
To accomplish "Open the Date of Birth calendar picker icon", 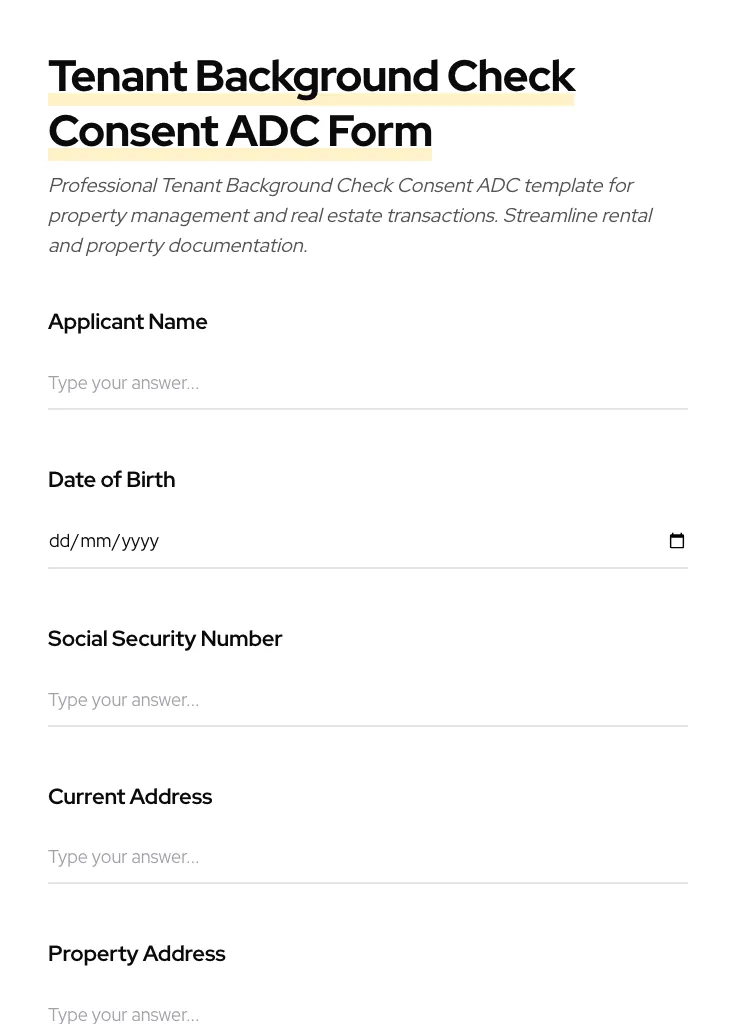I will [677, 541].
